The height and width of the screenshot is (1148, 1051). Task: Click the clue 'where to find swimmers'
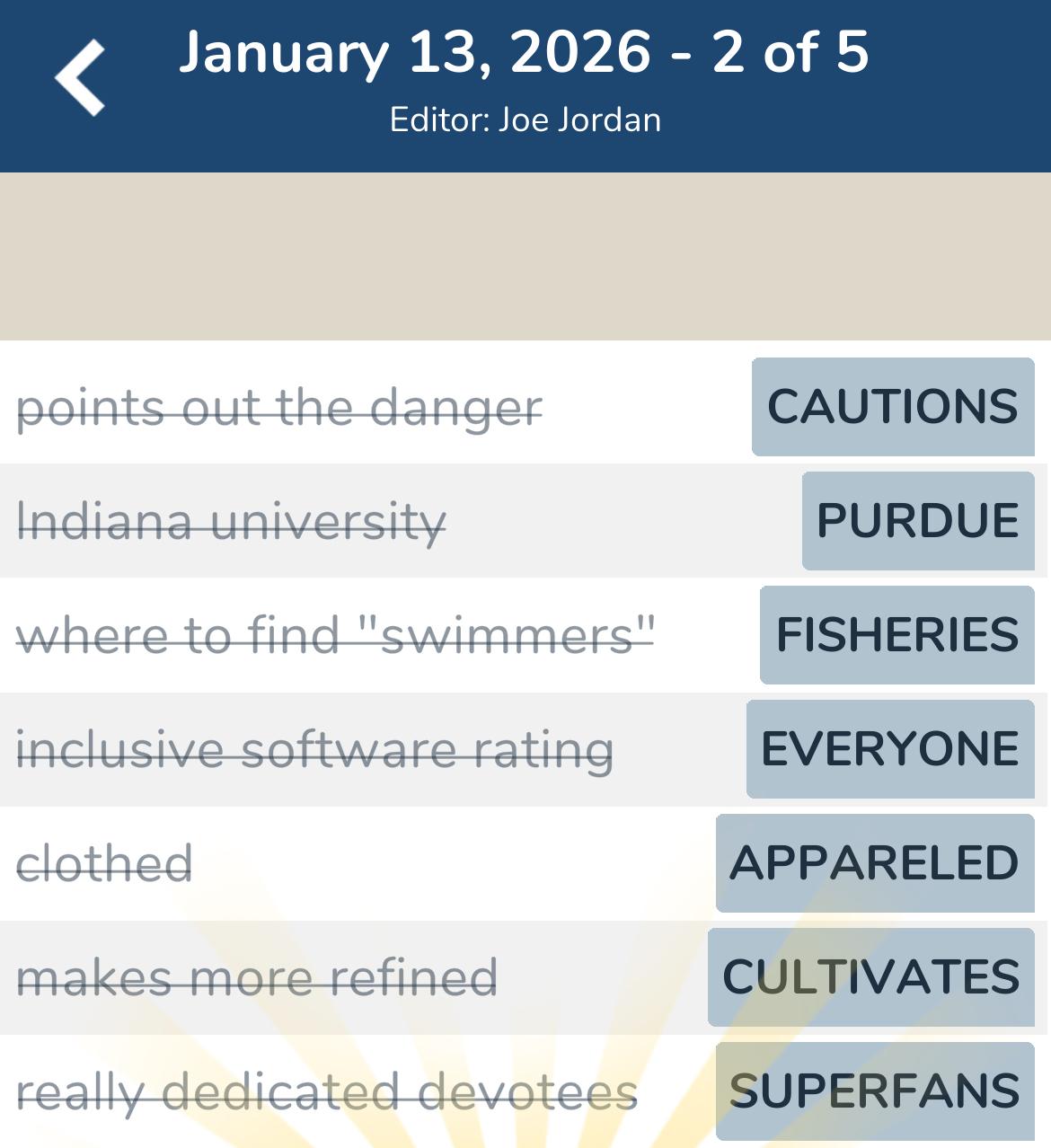click(x=338, y=634)
